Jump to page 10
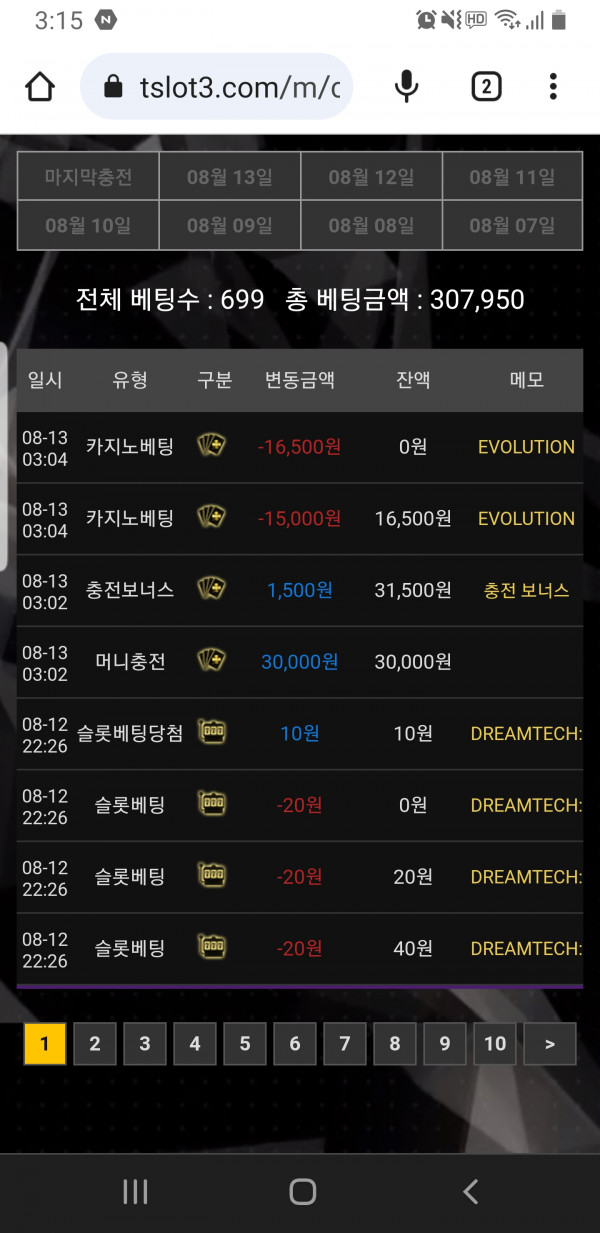 click(x=495, y=1044)
